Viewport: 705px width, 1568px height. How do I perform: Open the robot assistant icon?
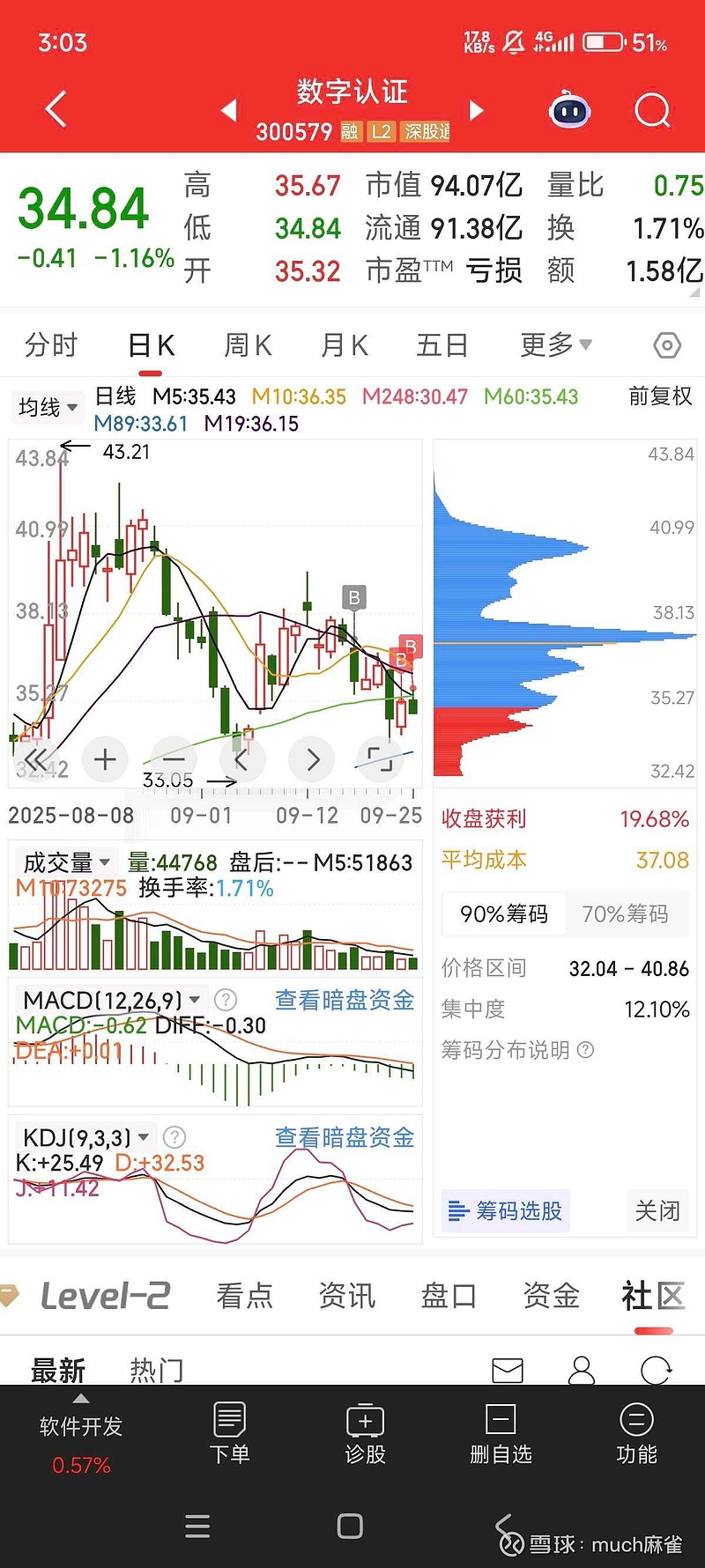click(x=569, y=111)
